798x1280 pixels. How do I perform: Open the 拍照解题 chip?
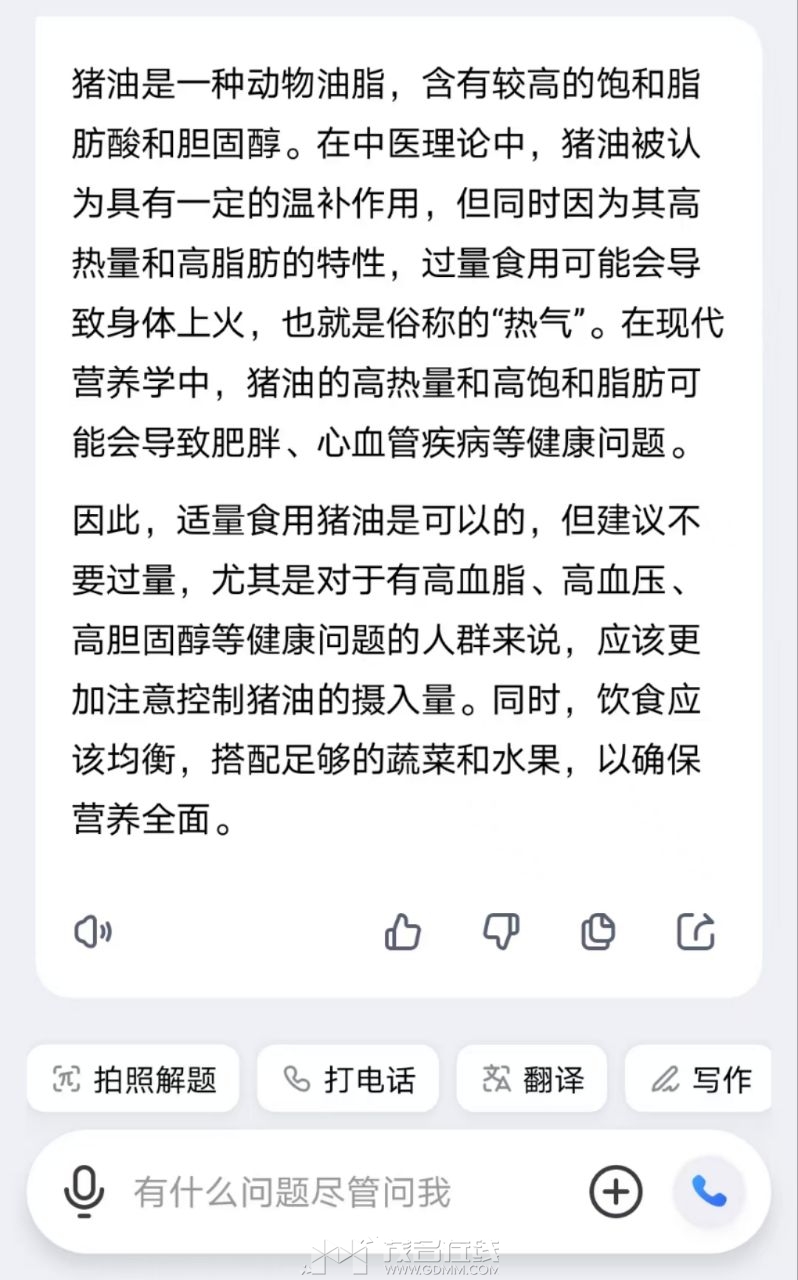tap(133, 1079)
